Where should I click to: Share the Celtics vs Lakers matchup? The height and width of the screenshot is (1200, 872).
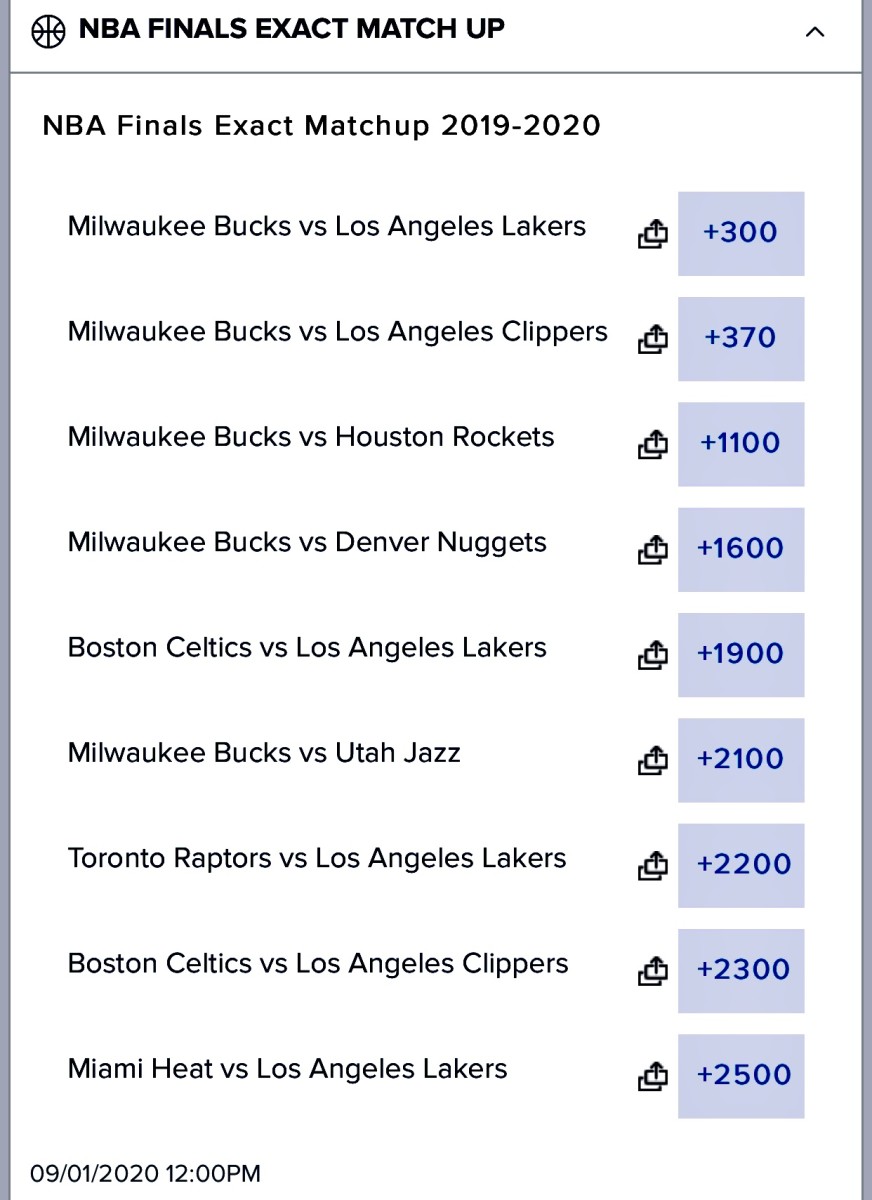pos(652,656)
